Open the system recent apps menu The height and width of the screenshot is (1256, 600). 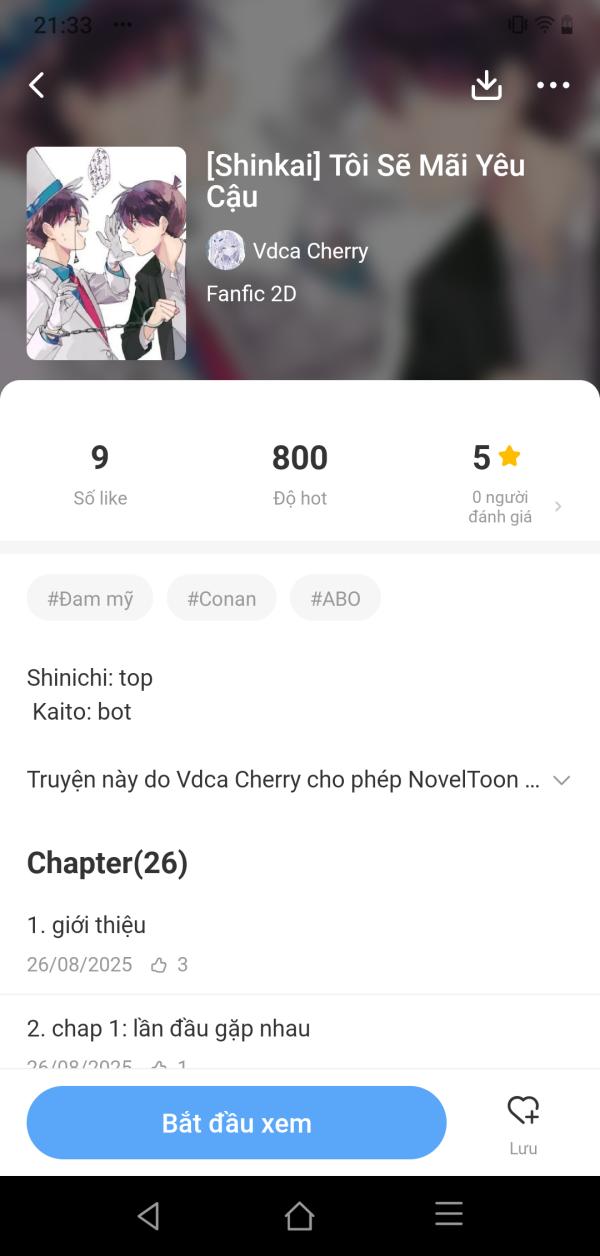[x=449, y=1215]
